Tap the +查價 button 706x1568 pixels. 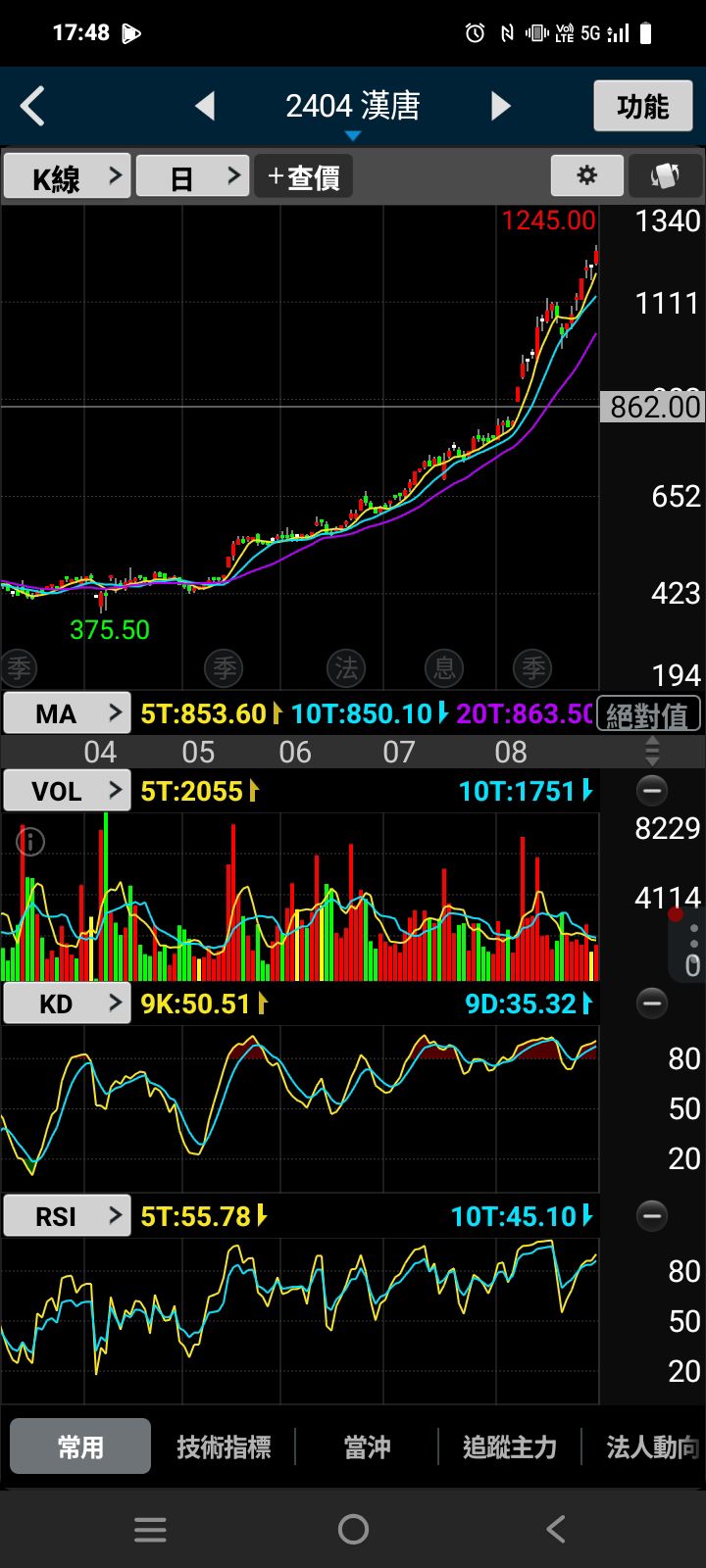[x=303, y=177]
